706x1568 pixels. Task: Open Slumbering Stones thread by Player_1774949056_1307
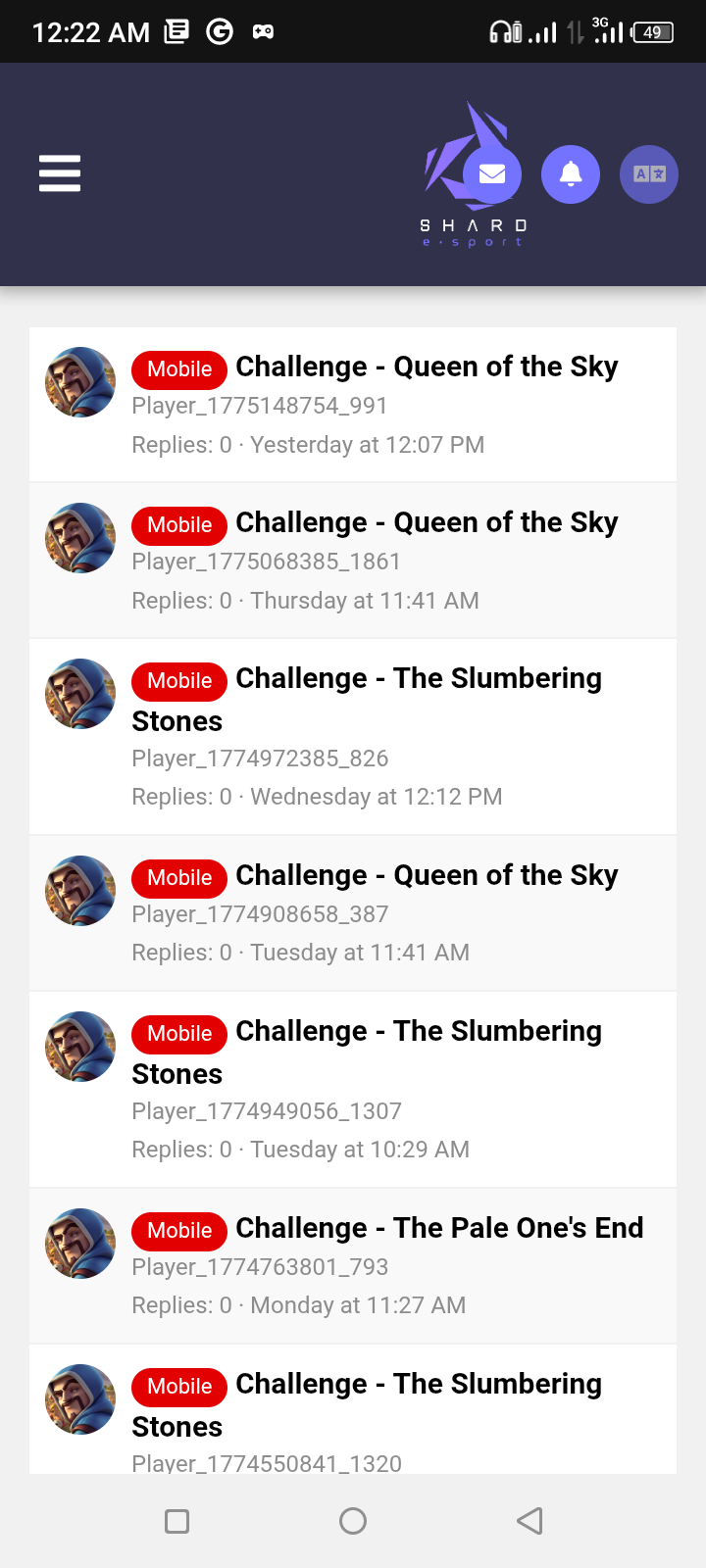(419, 1032)
